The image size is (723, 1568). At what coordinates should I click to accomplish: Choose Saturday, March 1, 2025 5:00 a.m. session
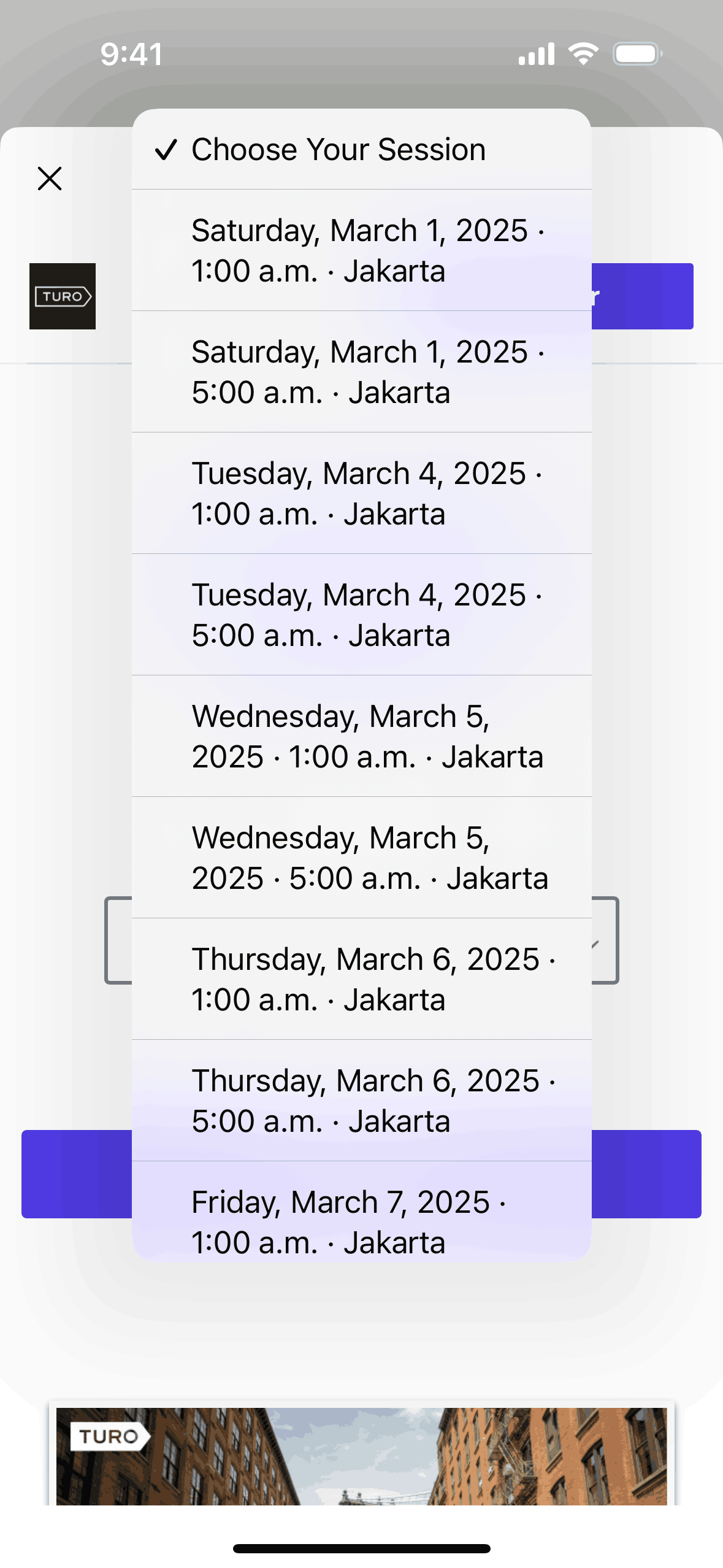[361, 372]
